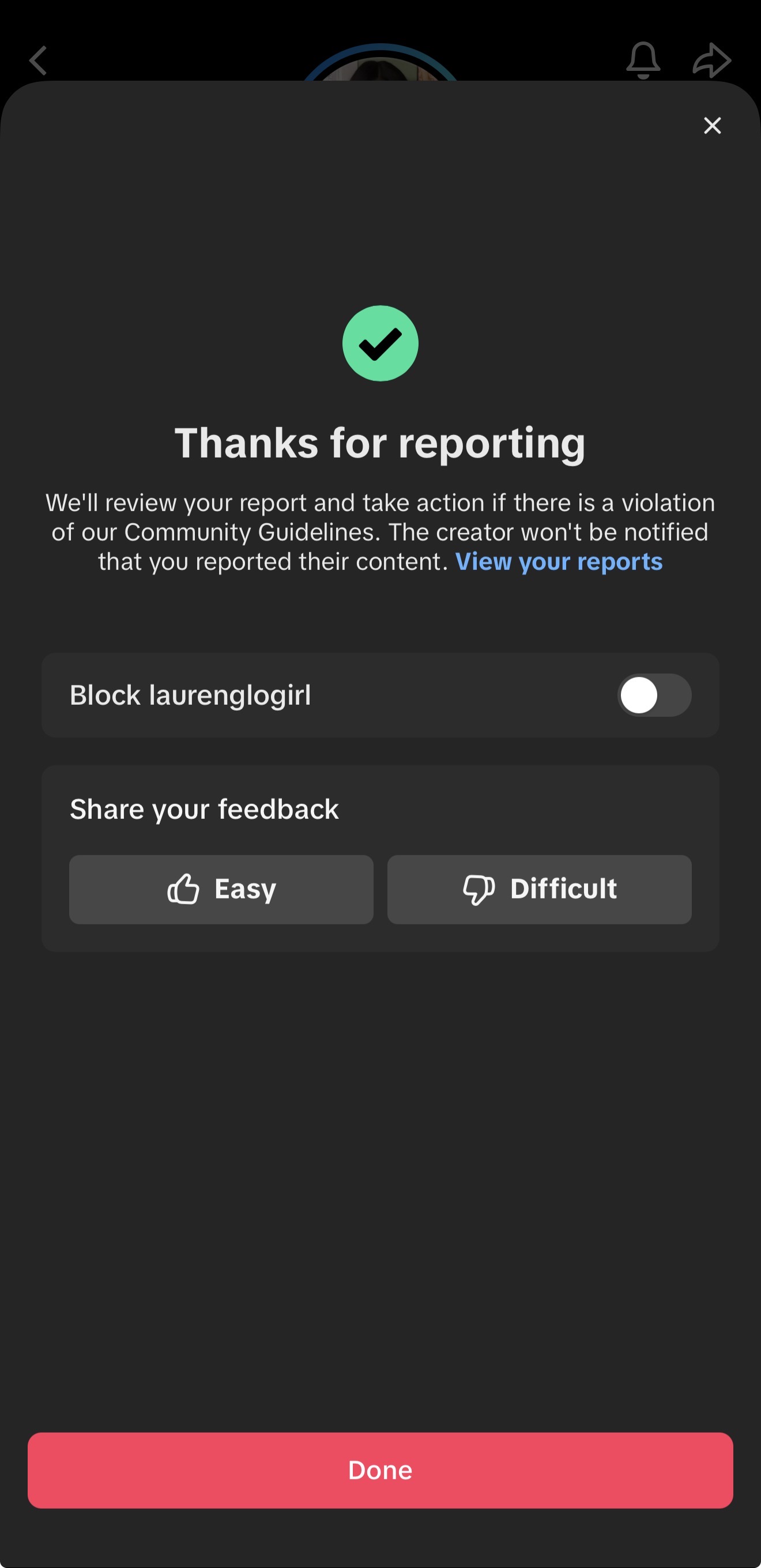
Task: Tap the Done button
Action: pos(380,1470)
